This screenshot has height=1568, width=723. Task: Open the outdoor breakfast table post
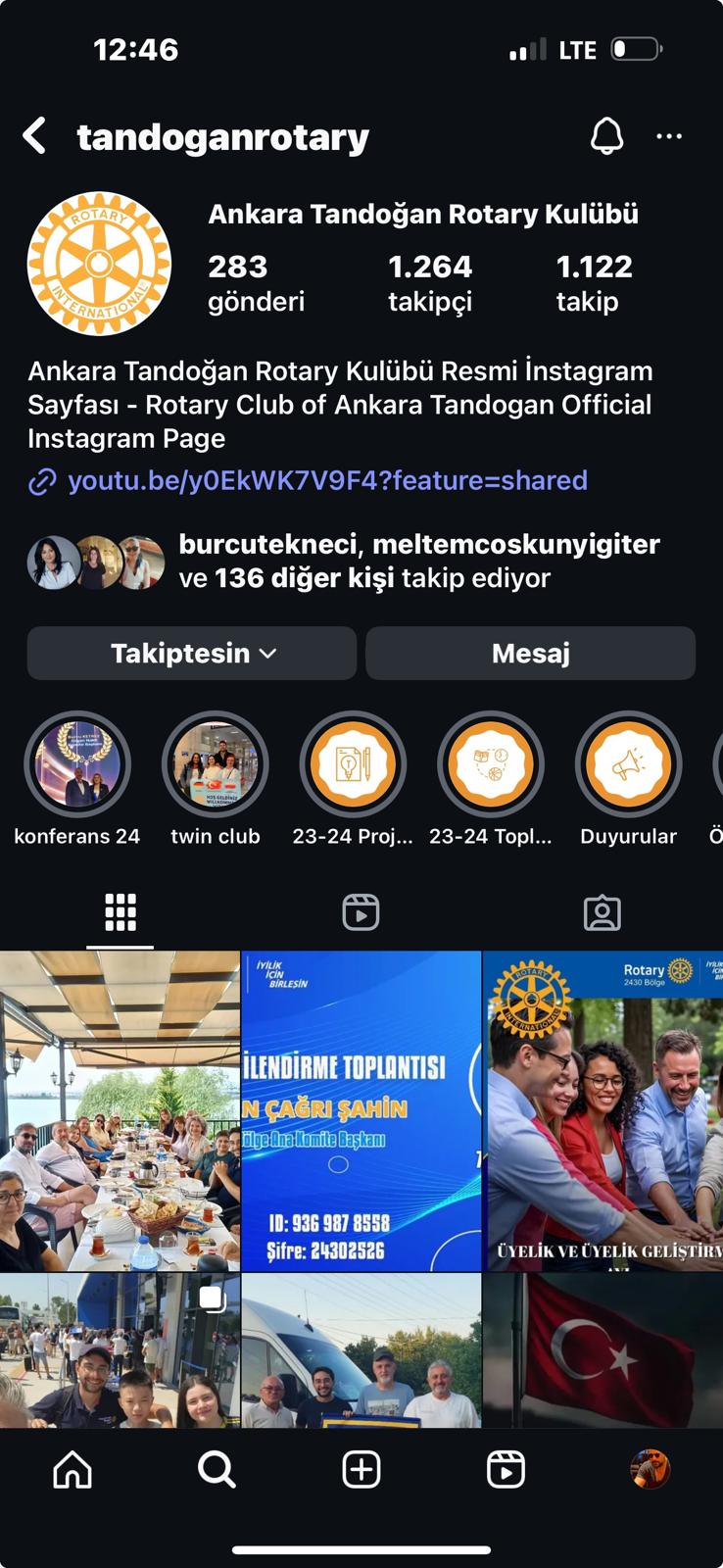pos(120,1111)
